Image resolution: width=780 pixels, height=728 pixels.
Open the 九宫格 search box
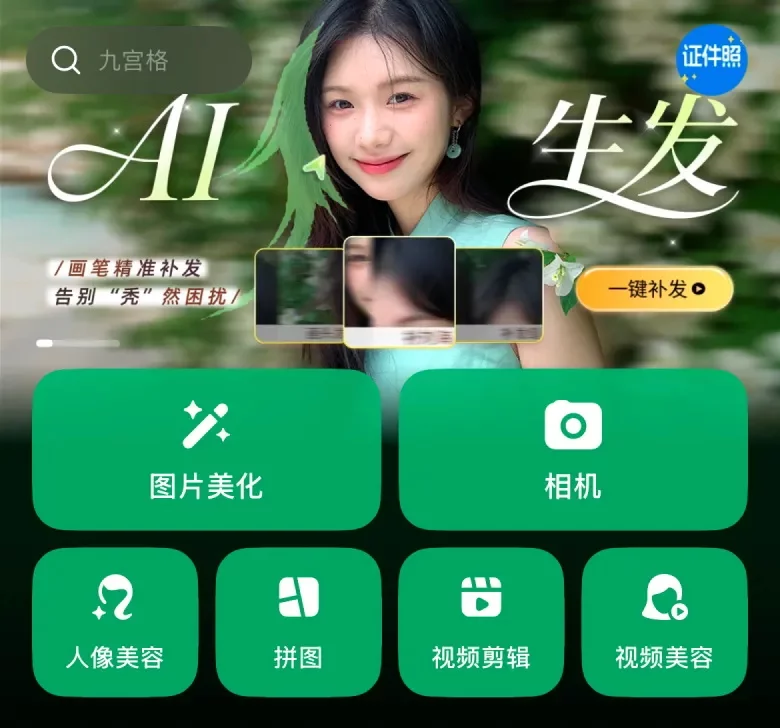click(x=138, y=60)
